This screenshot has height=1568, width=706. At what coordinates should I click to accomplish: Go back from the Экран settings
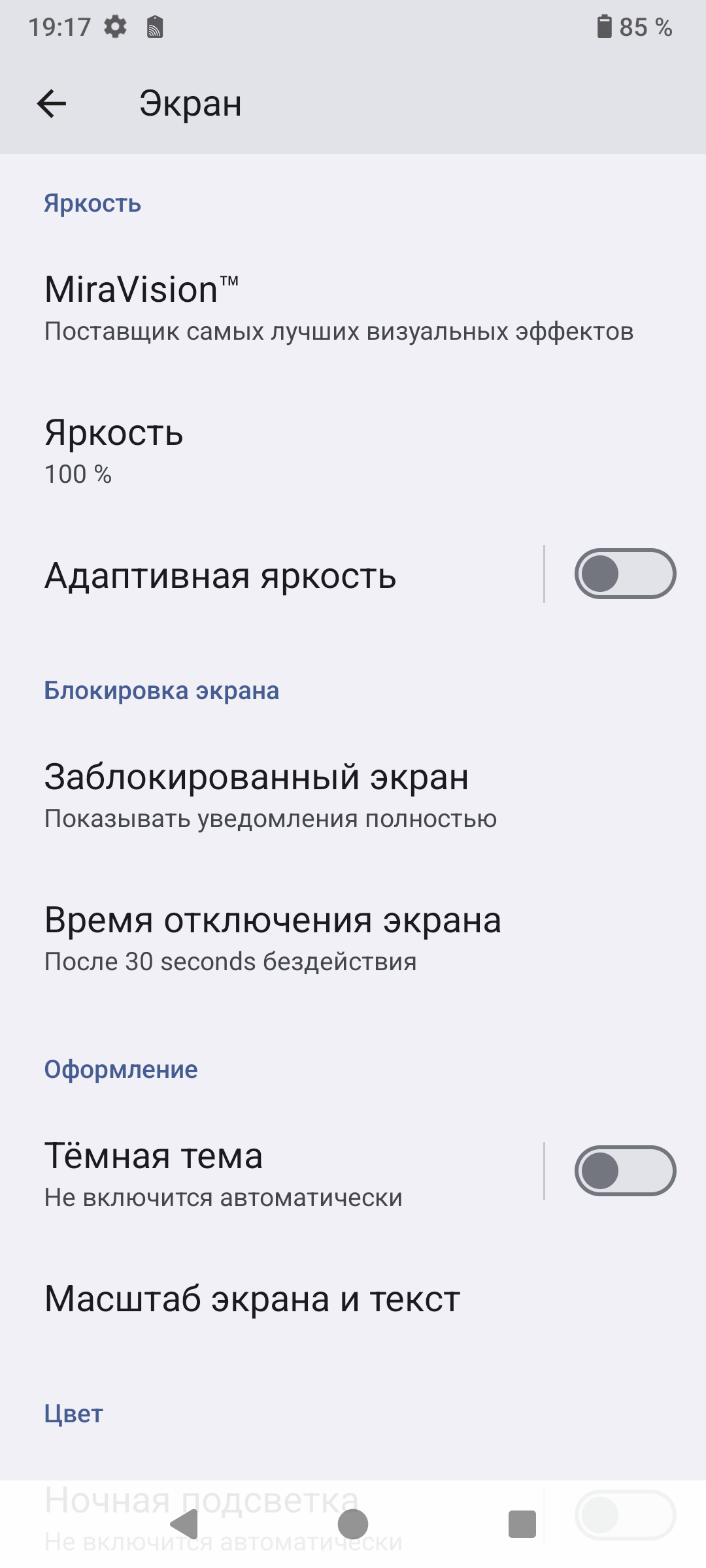click(52, 103)
